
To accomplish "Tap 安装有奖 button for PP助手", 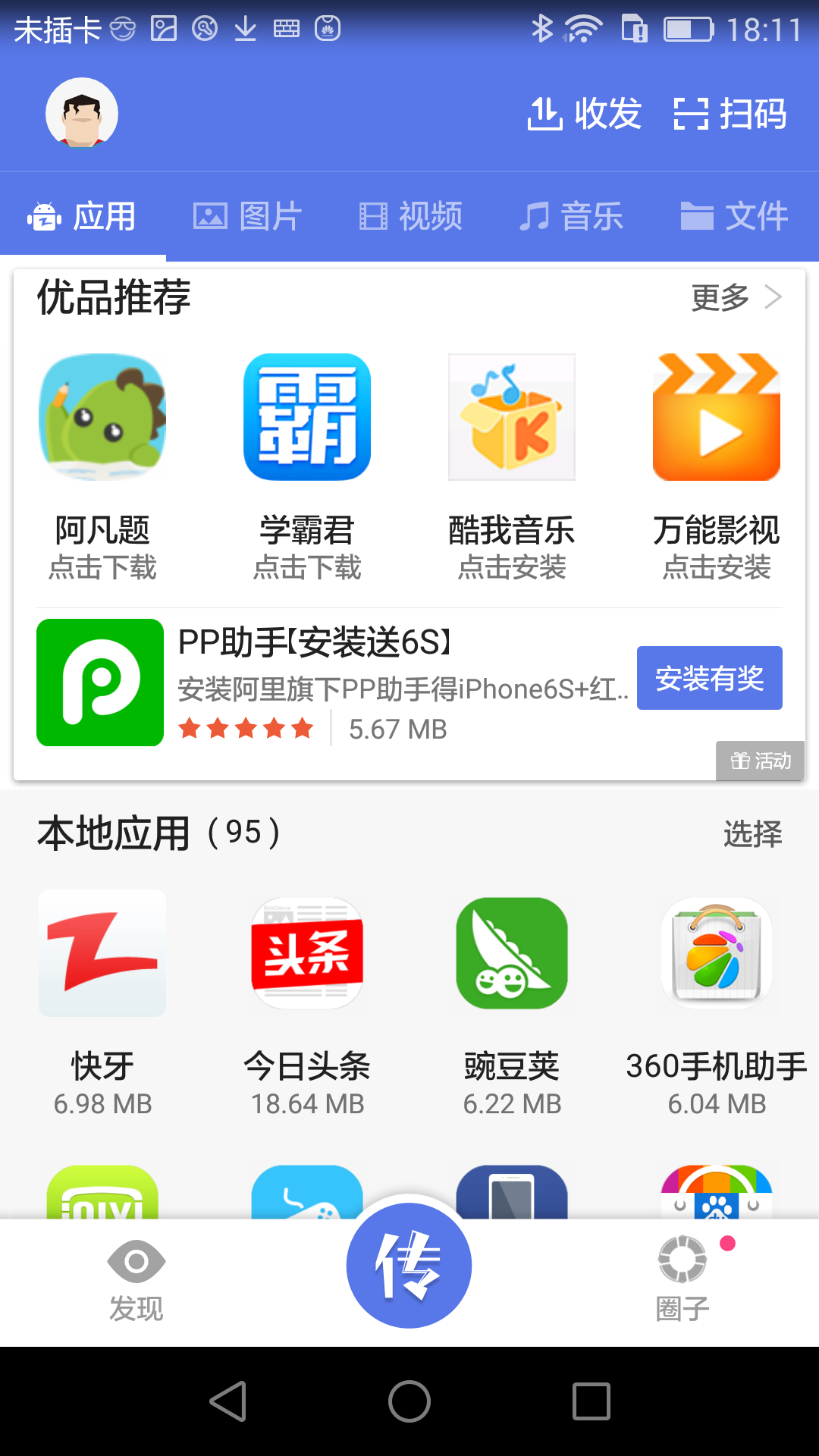I will 709,678.
